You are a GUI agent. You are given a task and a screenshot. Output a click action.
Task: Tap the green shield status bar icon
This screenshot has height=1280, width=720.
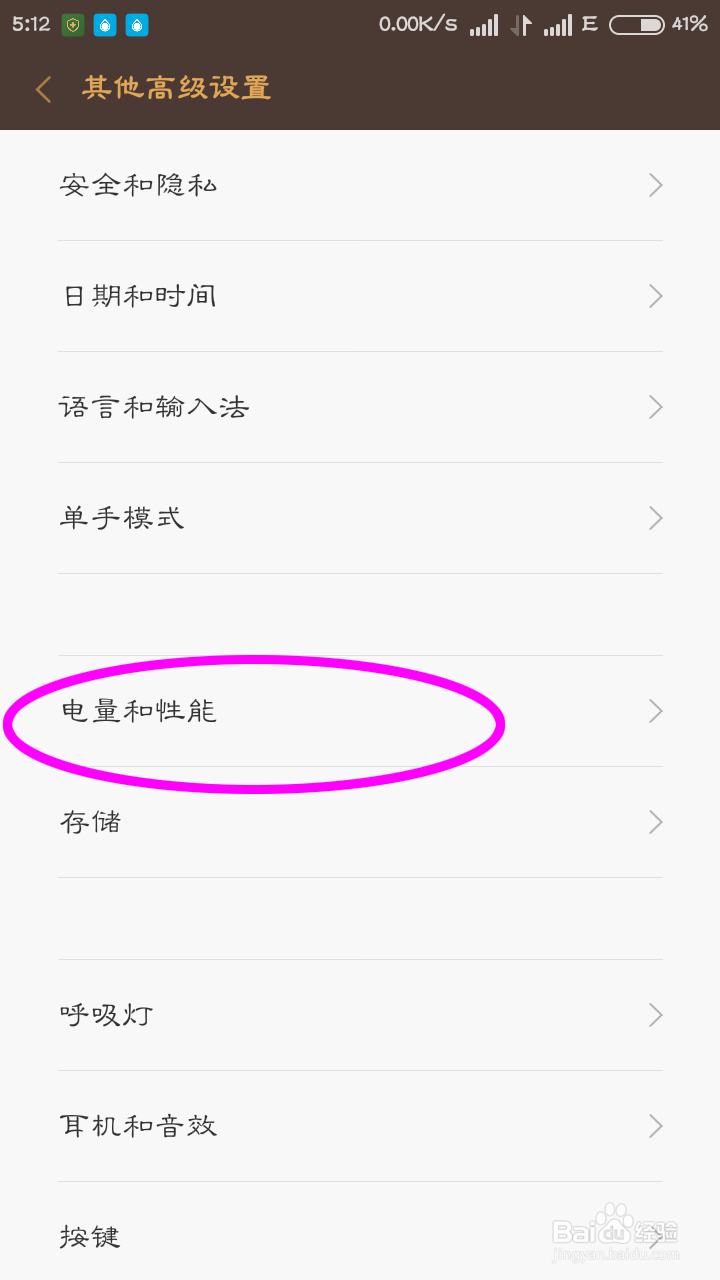pyautogui.click(x=70, y=24)
